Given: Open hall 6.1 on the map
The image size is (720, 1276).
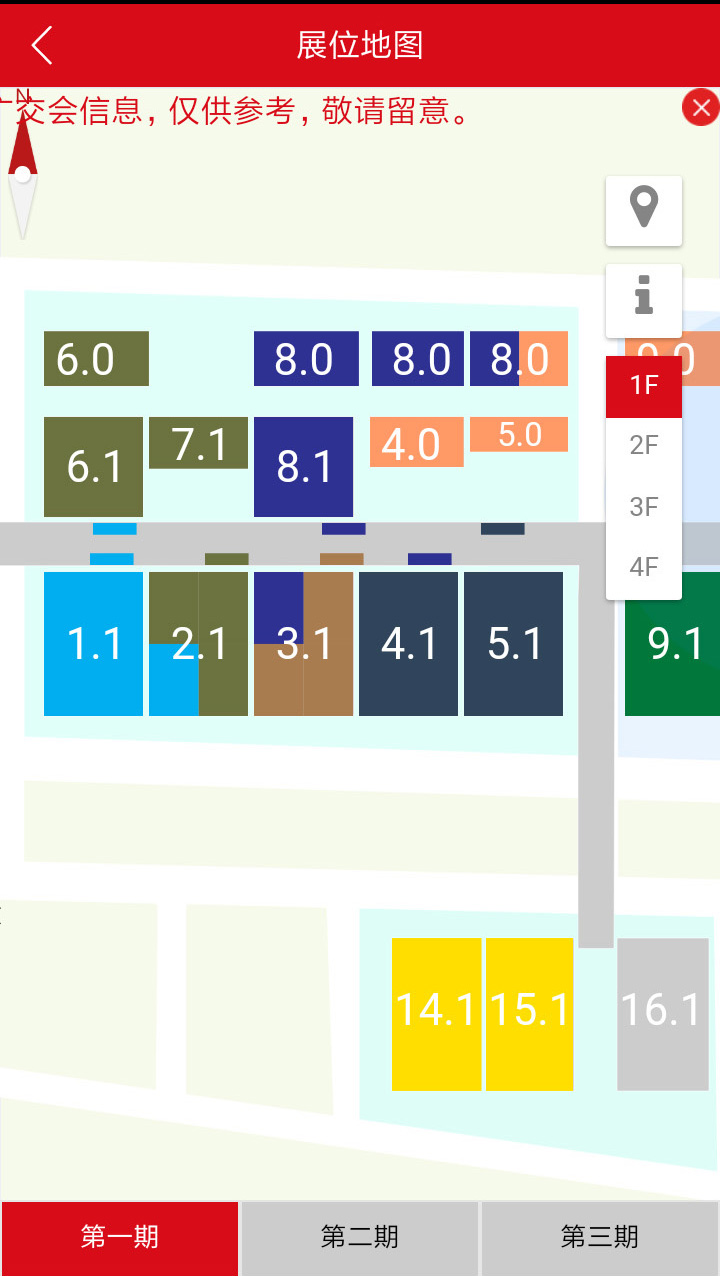Looking at the screenshot, I should (93, 467).
